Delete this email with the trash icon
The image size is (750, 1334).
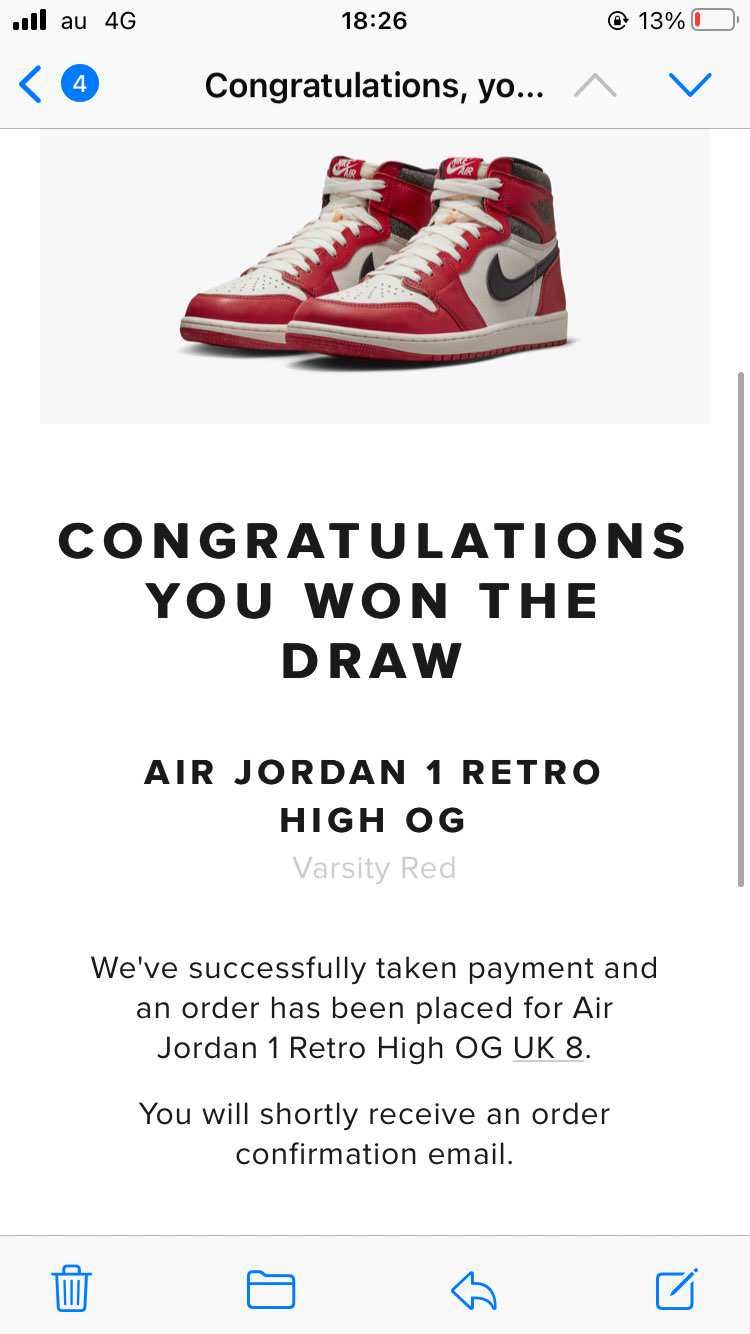[x=71, y=1288]
